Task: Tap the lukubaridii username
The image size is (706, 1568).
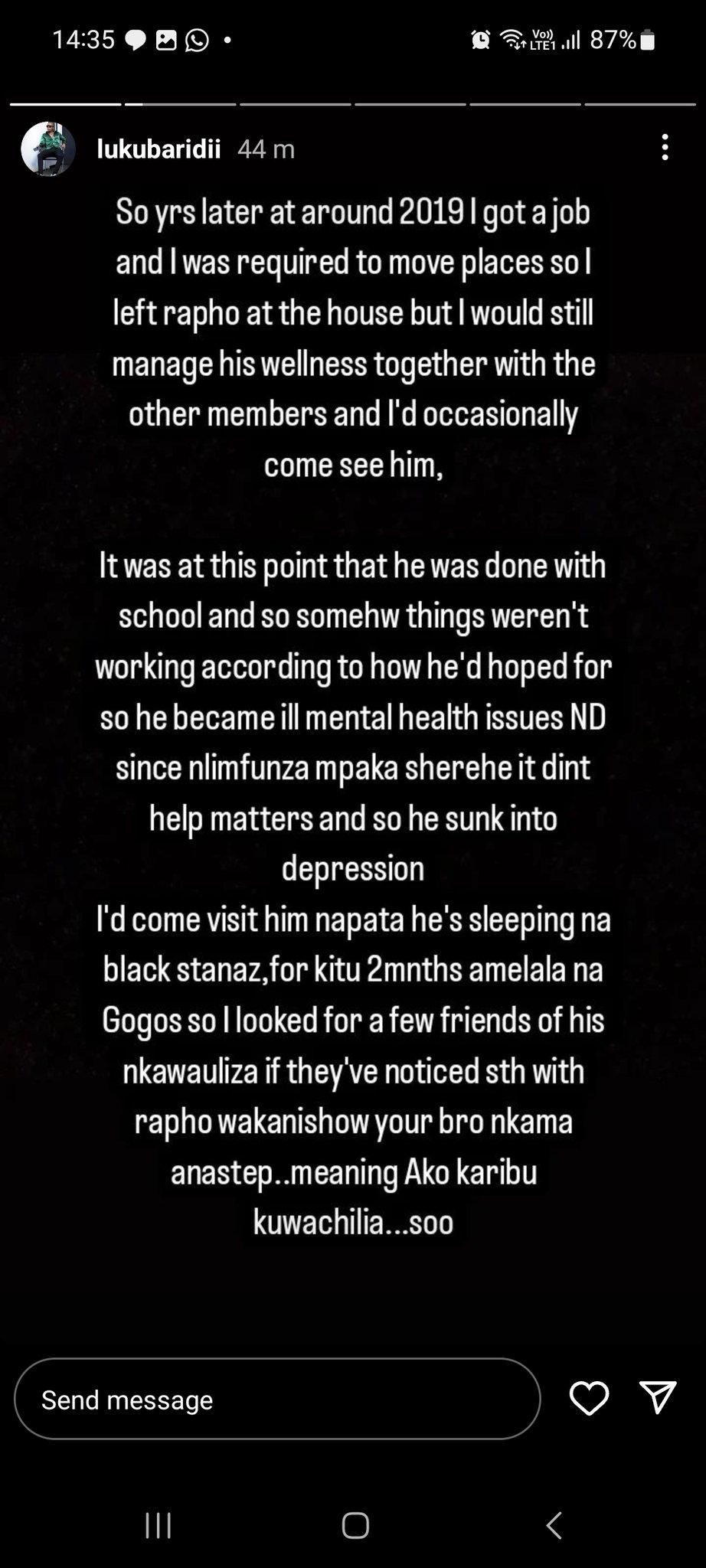Action: [x=159, y=149]
